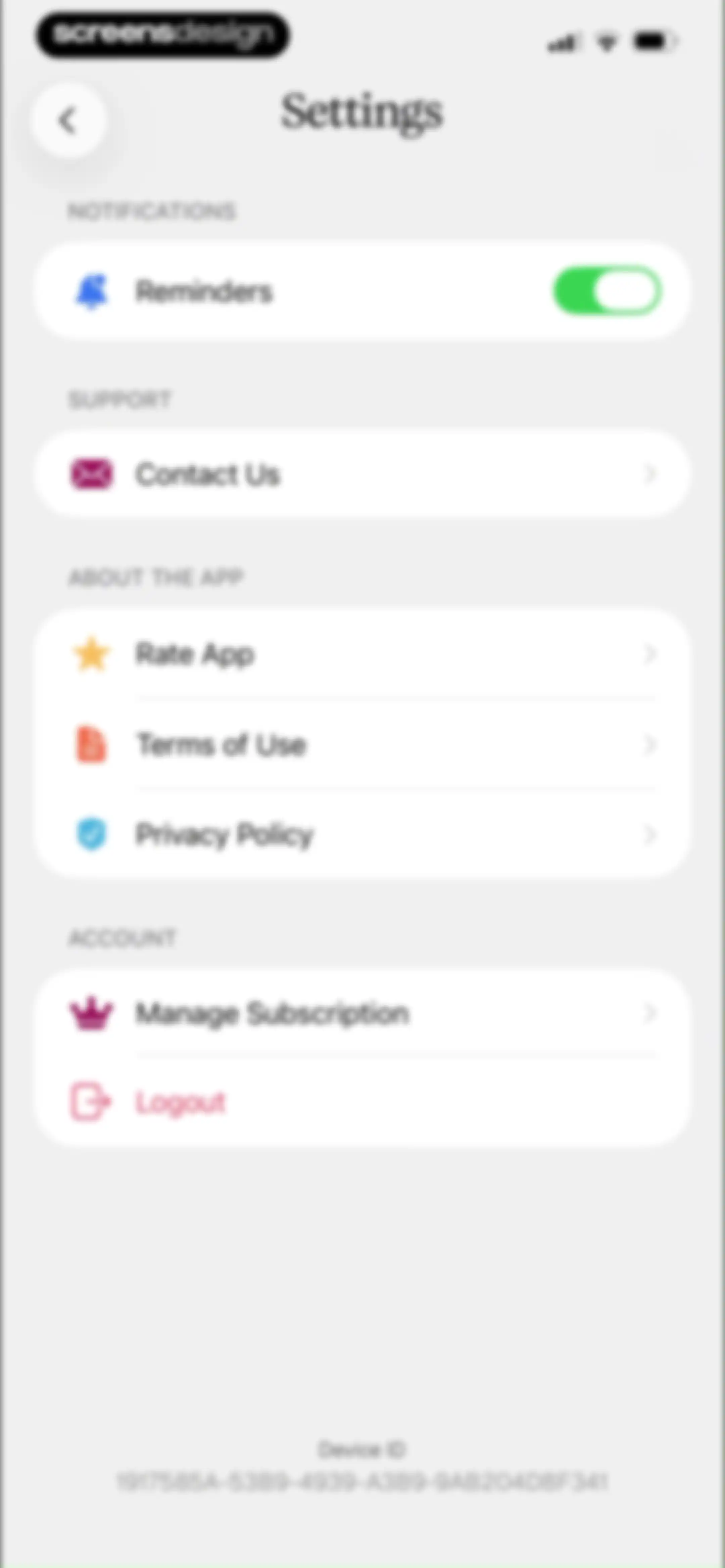This screenshot has width=725, height=1568.
Task: Open Contact Us
Action: (x=362, y=474)
